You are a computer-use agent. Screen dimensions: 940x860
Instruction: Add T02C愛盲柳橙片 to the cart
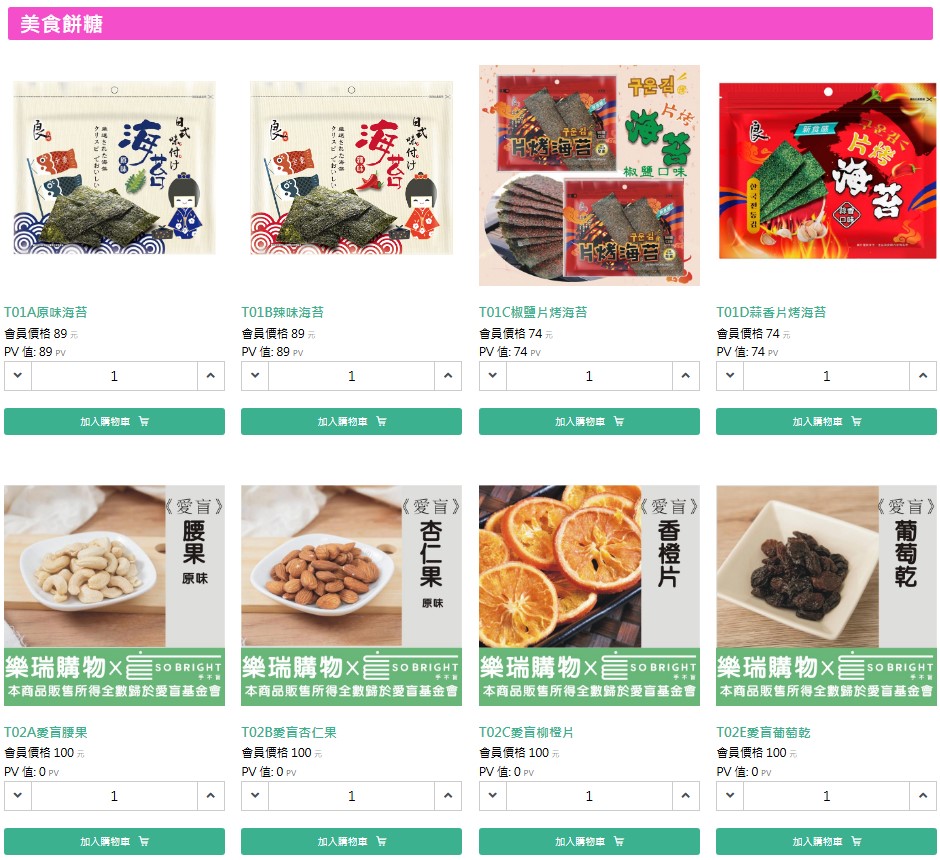(x=588, y=842)
